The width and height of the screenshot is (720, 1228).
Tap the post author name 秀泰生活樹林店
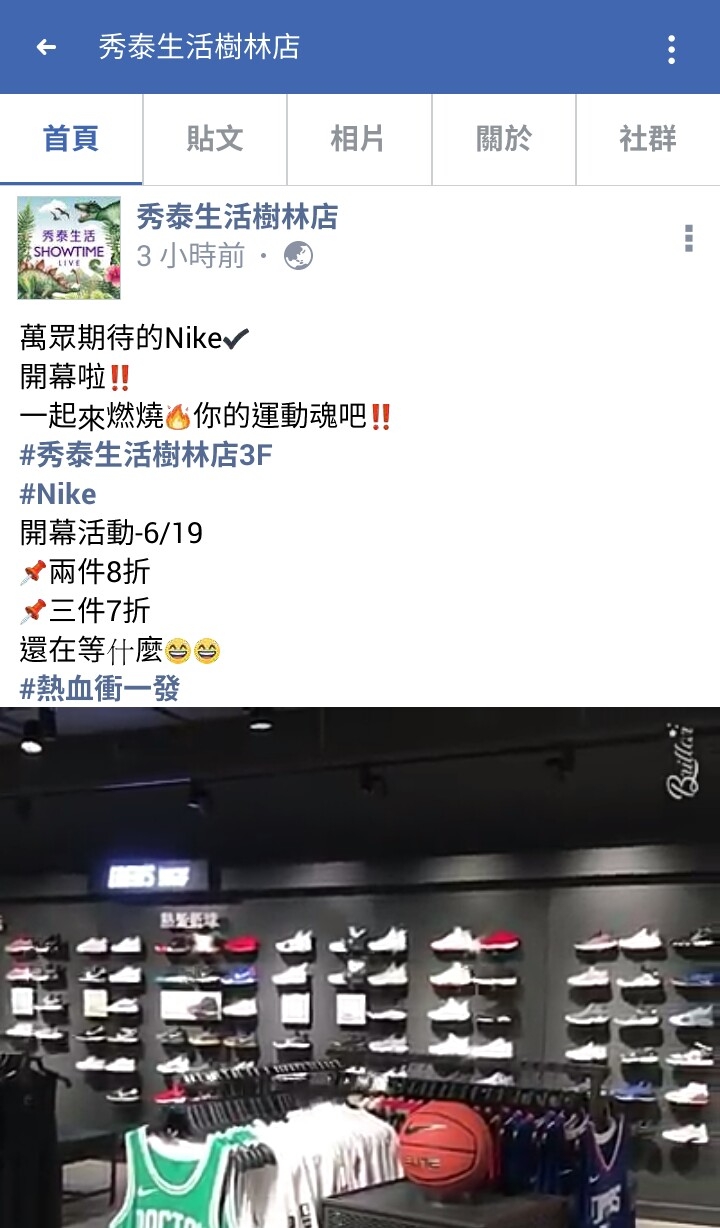click(237, 216)
